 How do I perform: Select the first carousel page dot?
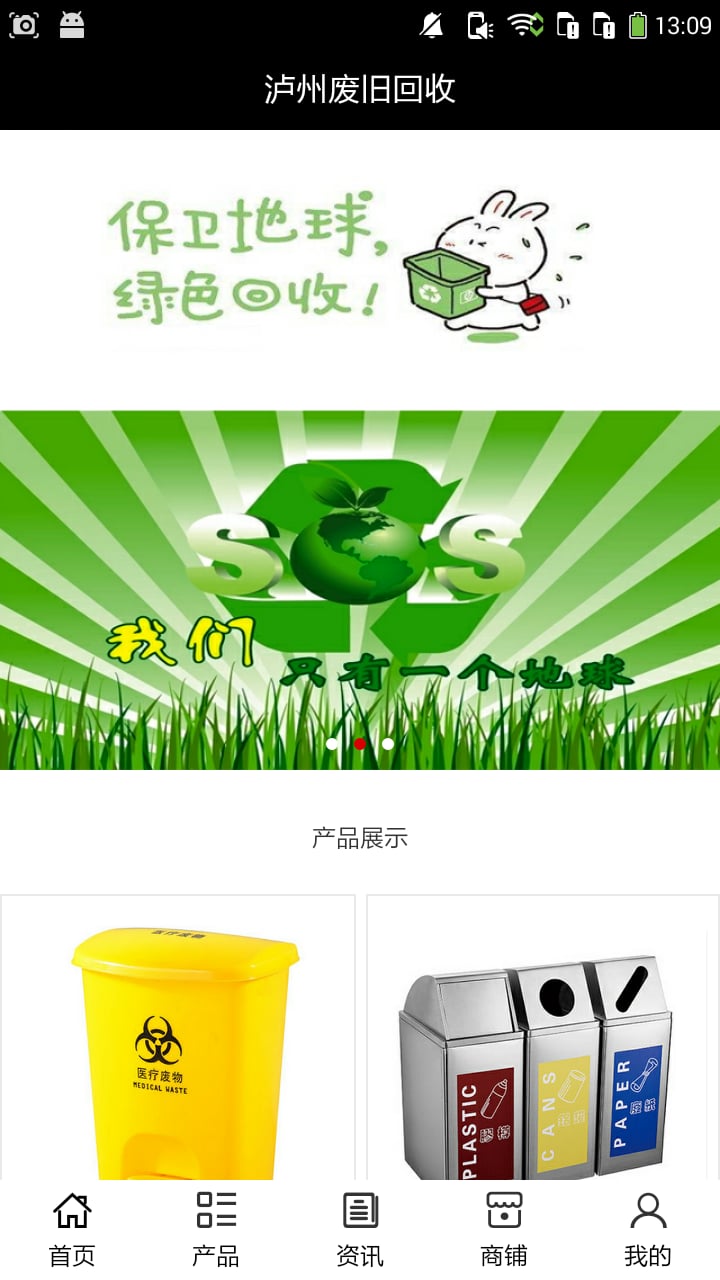[332, 744]
